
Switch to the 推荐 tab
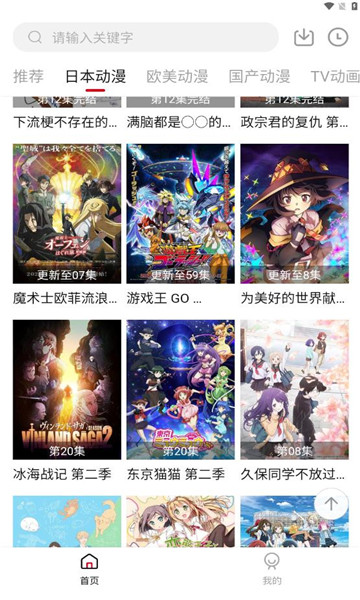pyautogui.click(x=28, y=76)
